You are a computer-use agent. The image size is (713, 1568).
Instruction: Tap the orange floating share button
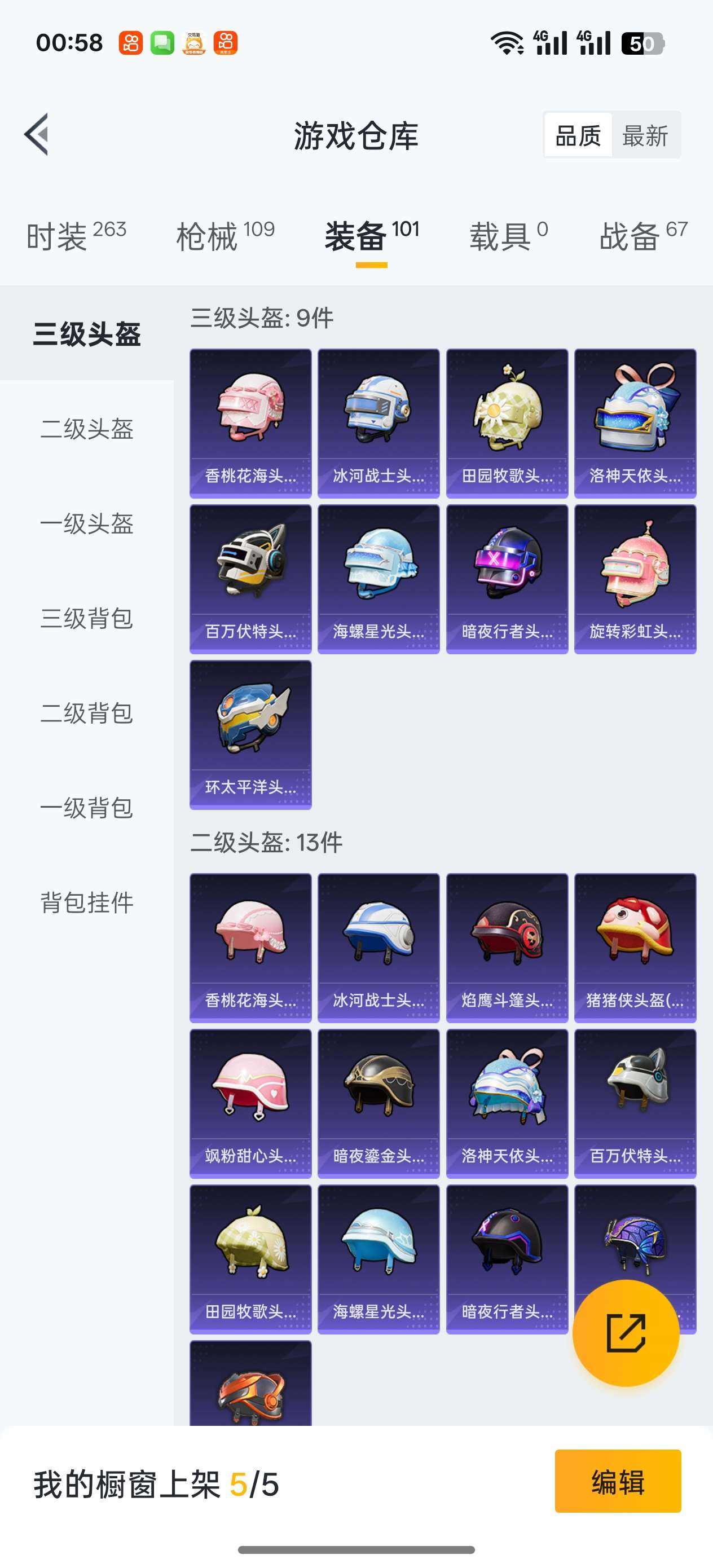click(626, 1333)
